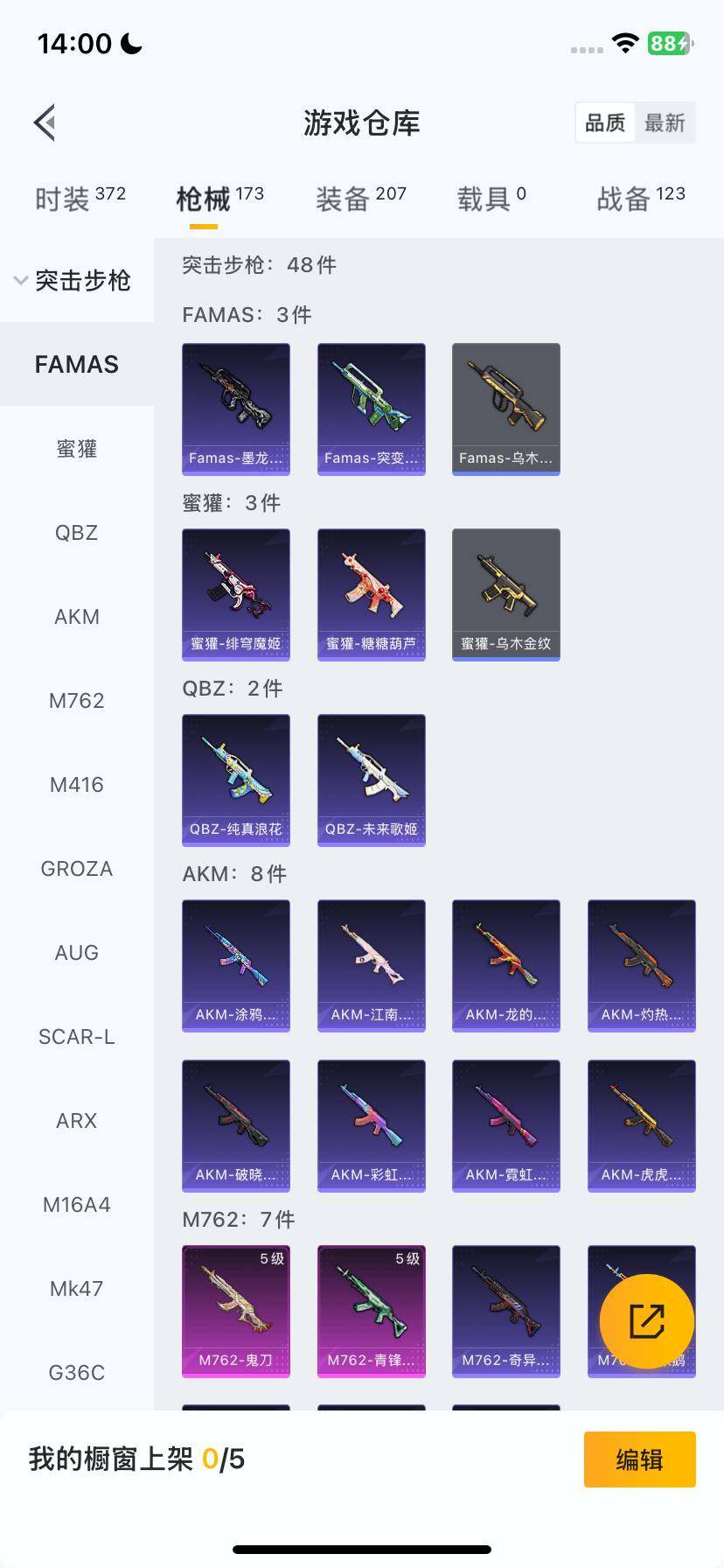
Task: Collapse the 突击步枪 category
Action: [x=73, y=280]
